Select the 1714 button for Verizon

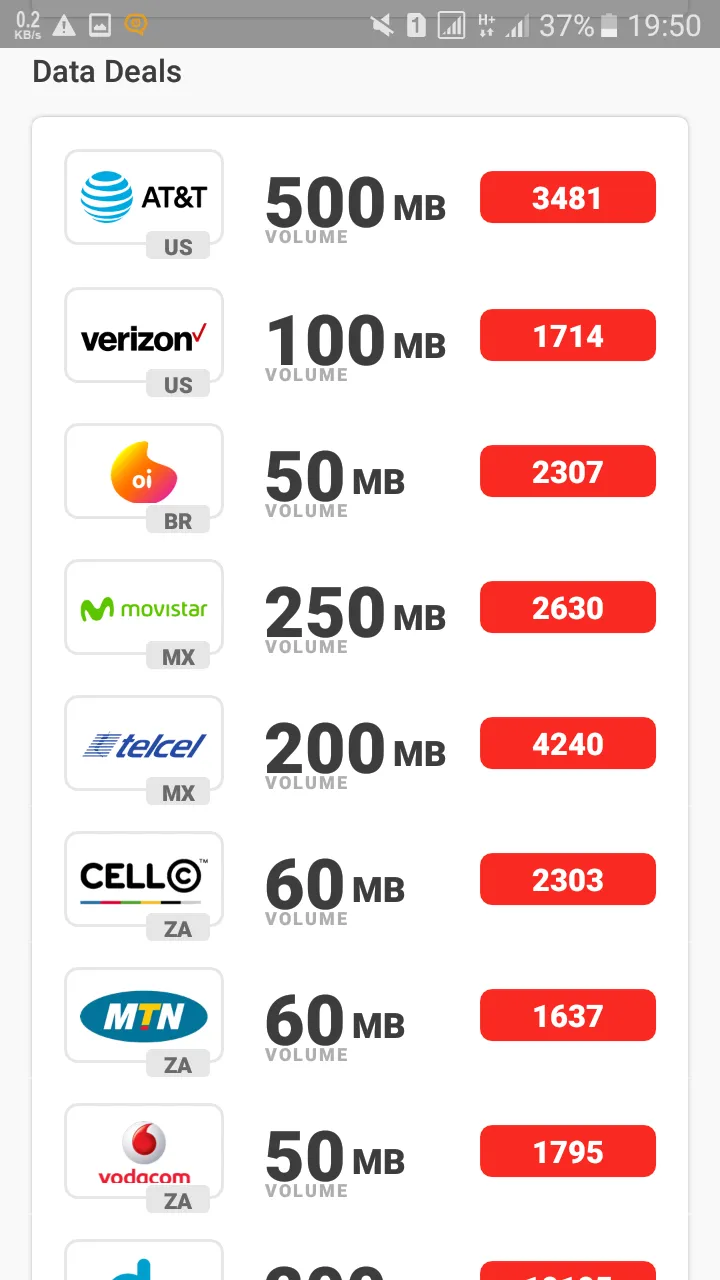tap(568, 335)
